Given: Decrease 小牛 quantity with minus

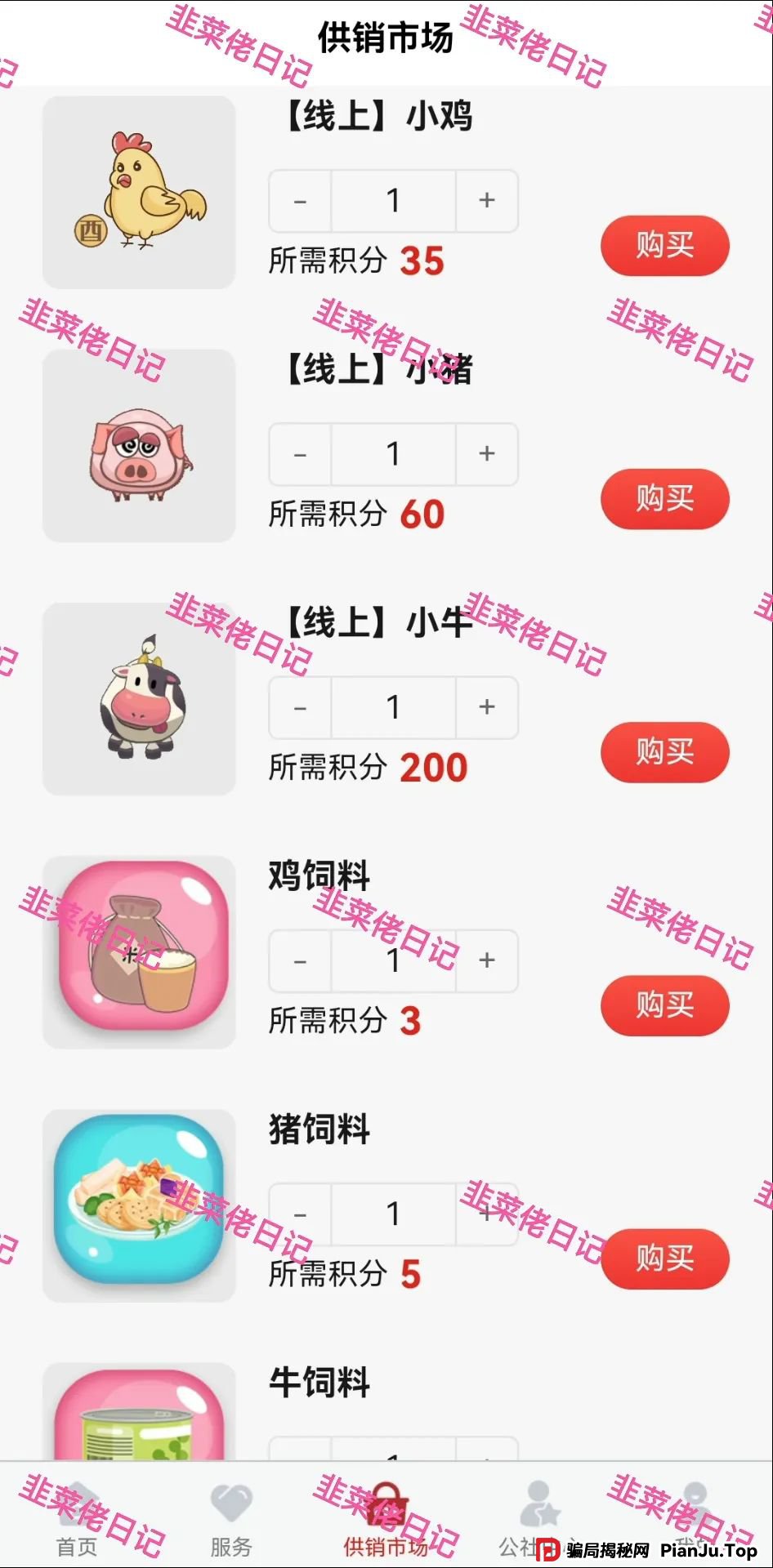Looking at the screenshot, I should pos(300,707).
